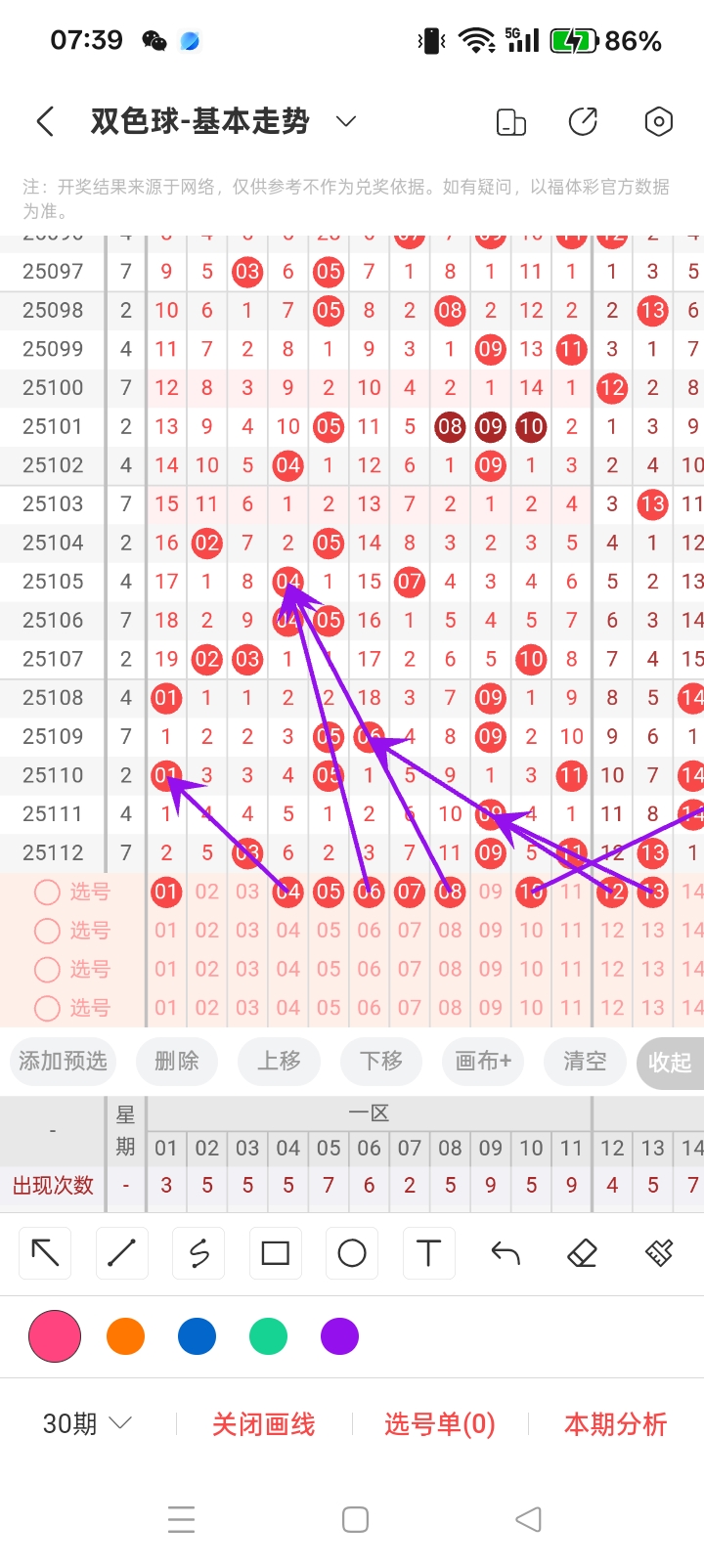Collapse the panel with 收起
The image size is (704, 1568).
(x=671, y=1063)
